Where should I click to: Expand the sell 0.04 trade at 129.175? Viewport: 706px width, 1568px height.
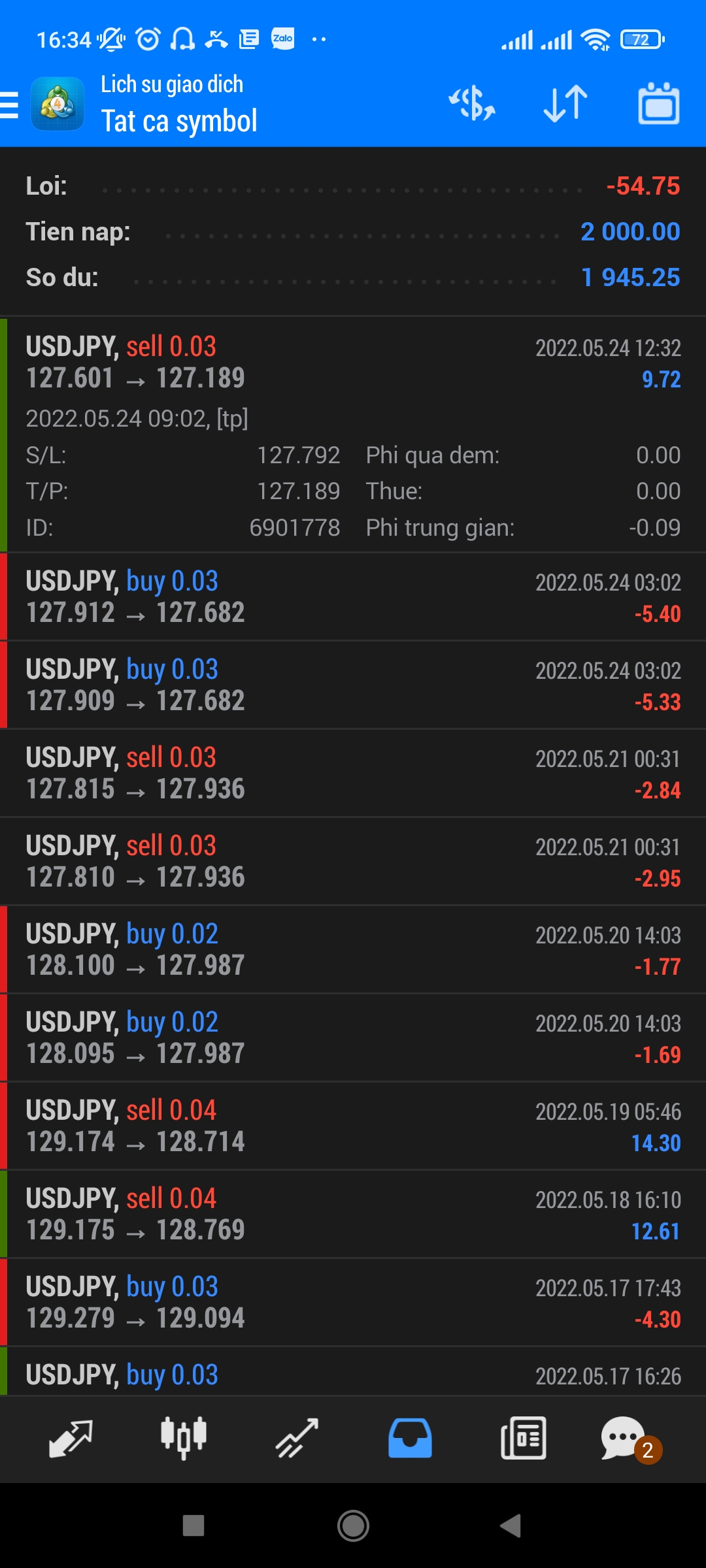click(x=353, y=1214)
